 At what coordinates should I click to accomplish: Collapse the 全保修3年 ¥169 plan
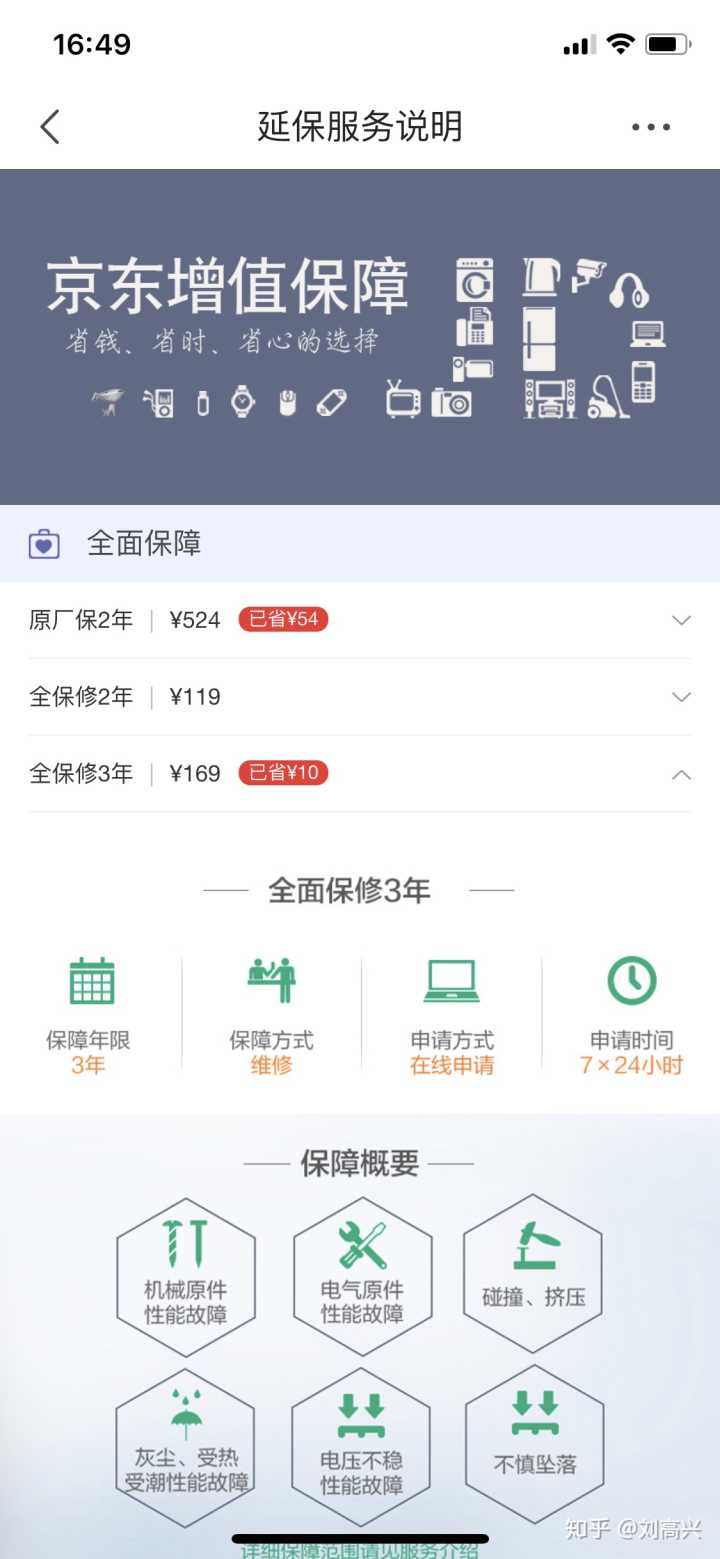pyautogui.click(x=681, y=774)
